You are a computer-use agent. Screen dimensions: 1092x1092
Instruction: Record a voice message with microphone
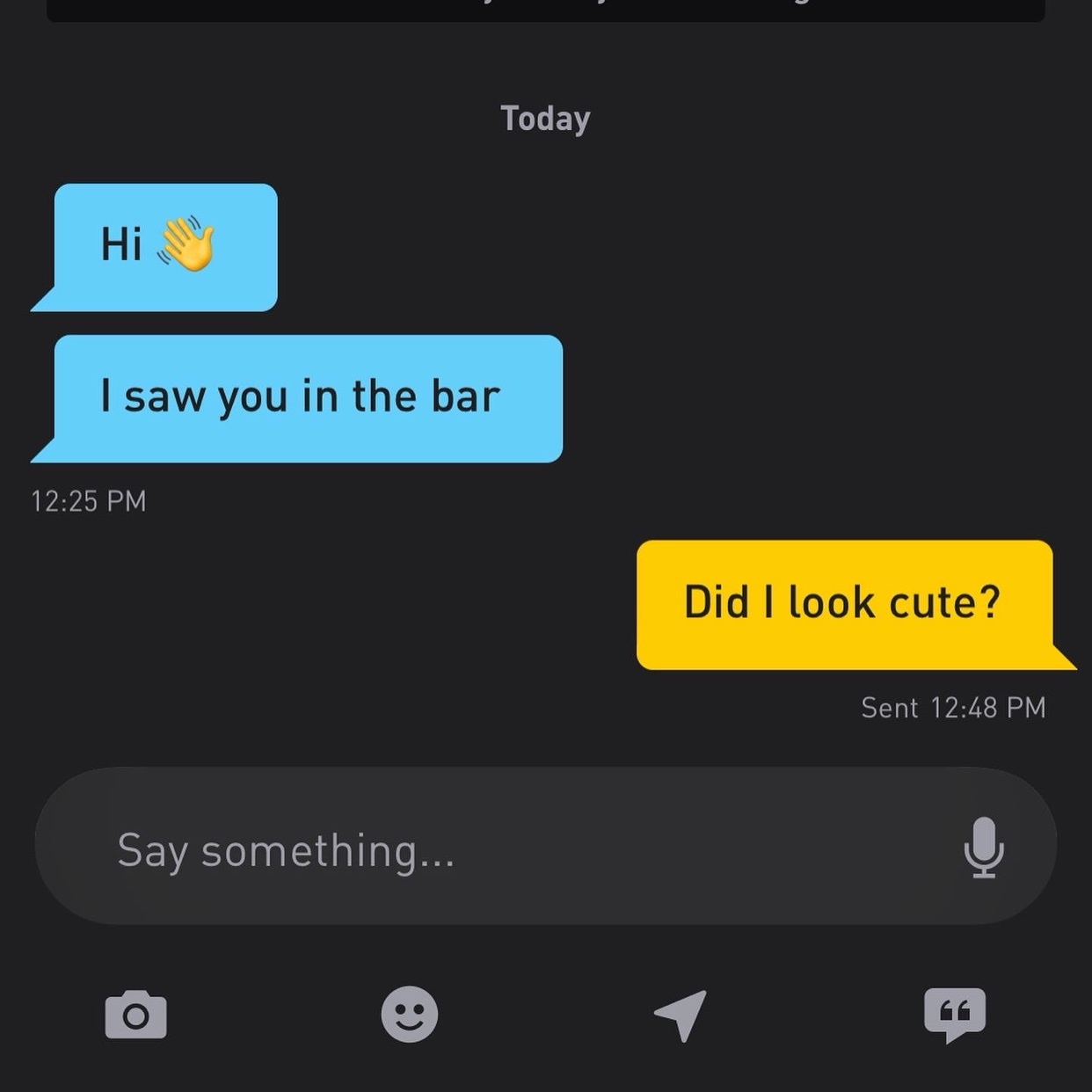point(983,848)
